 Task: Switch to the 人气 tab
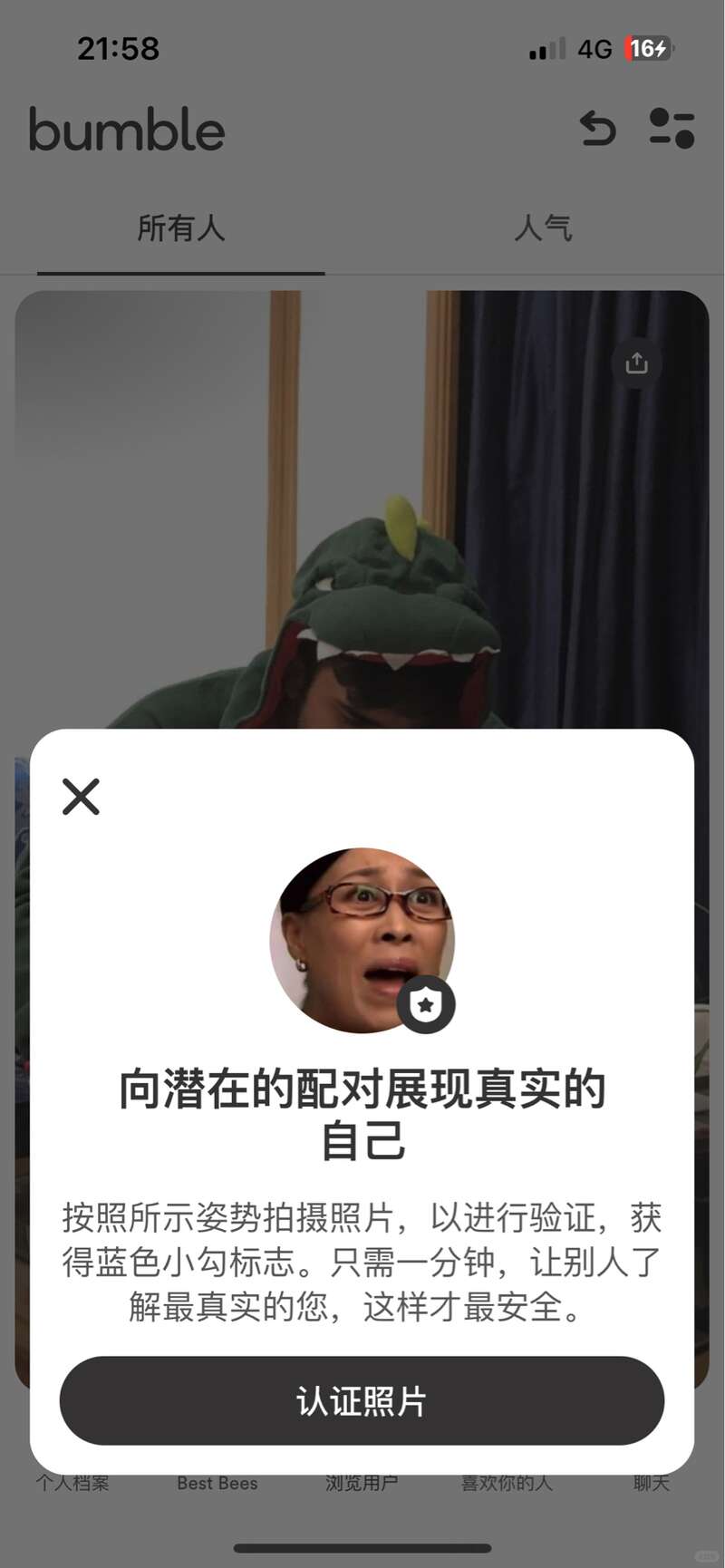pos(543,227)
